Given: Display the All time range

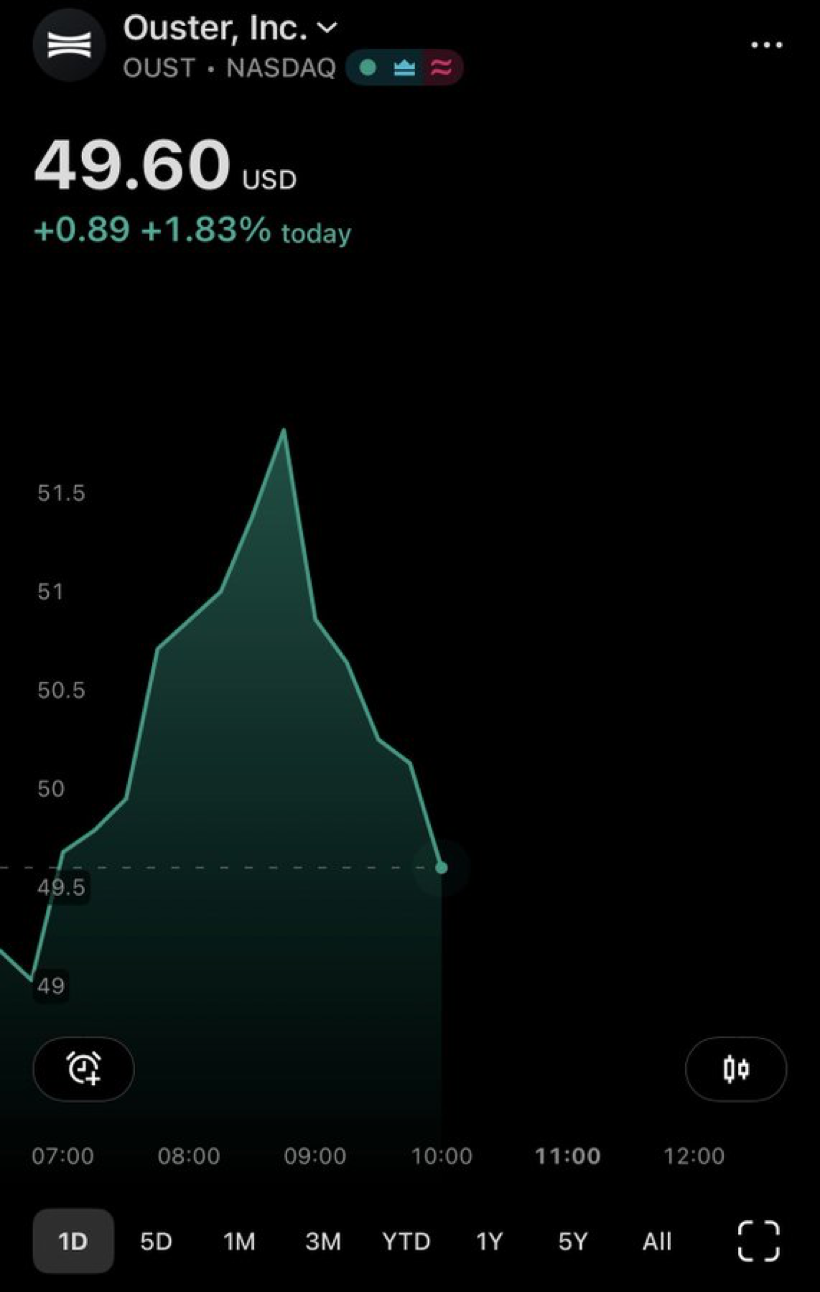Looking at the screenshot, I should tap(657, 1241).
